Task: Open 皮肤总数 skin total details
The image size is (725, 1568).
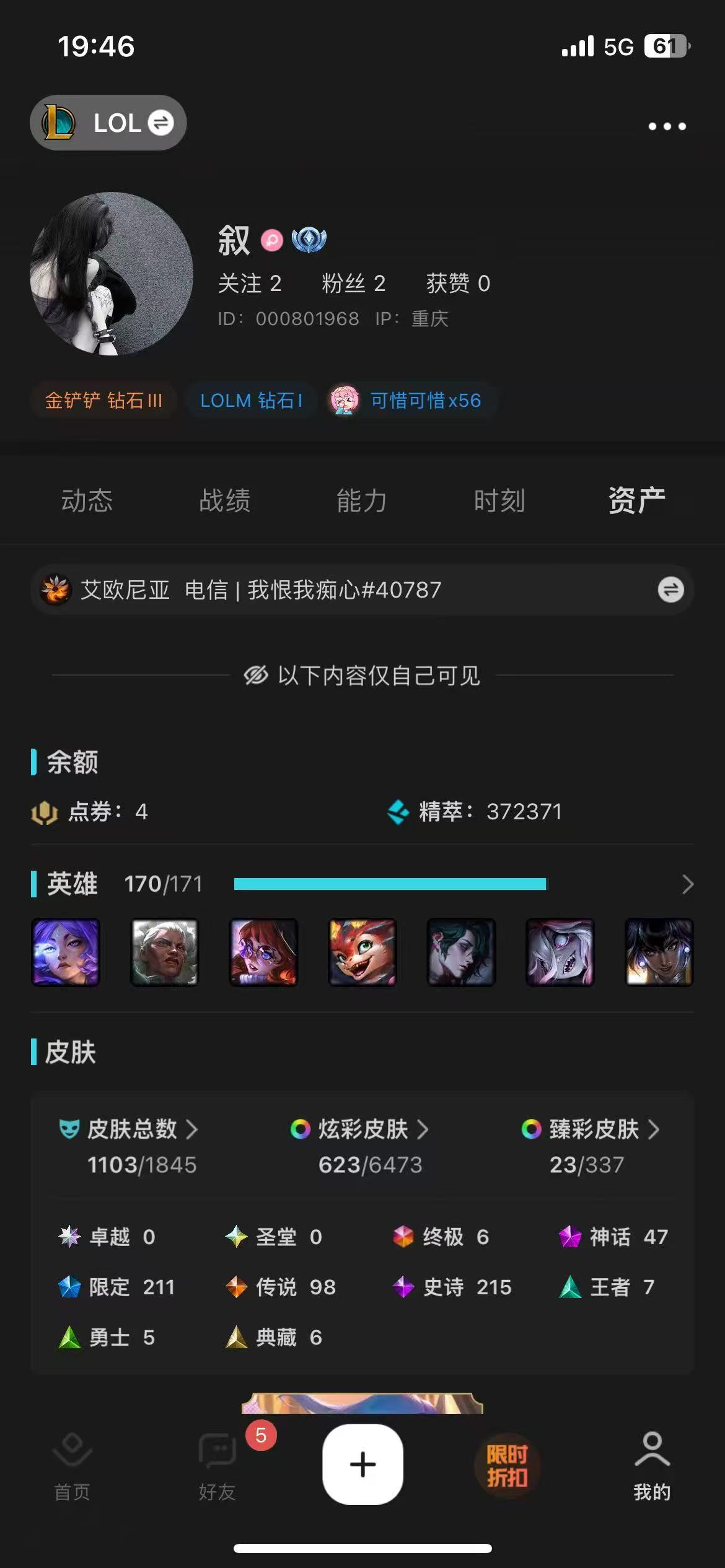Action: pyautogui.click(x=142, y=1130)
